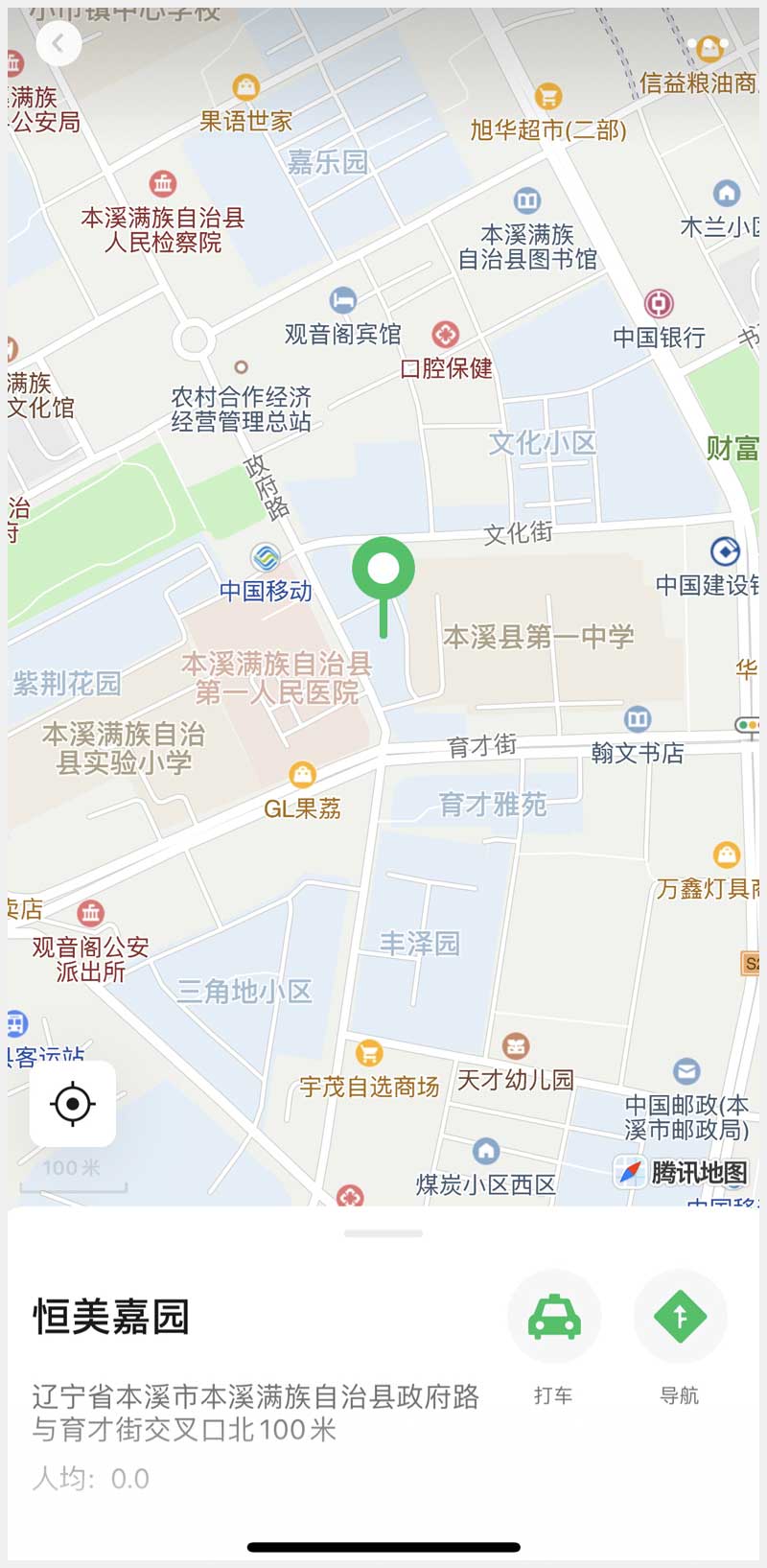The height and width of the screenshot is (1568, 767).
Task: Recenter map on my current location
Action: (x=73, y=1104)
